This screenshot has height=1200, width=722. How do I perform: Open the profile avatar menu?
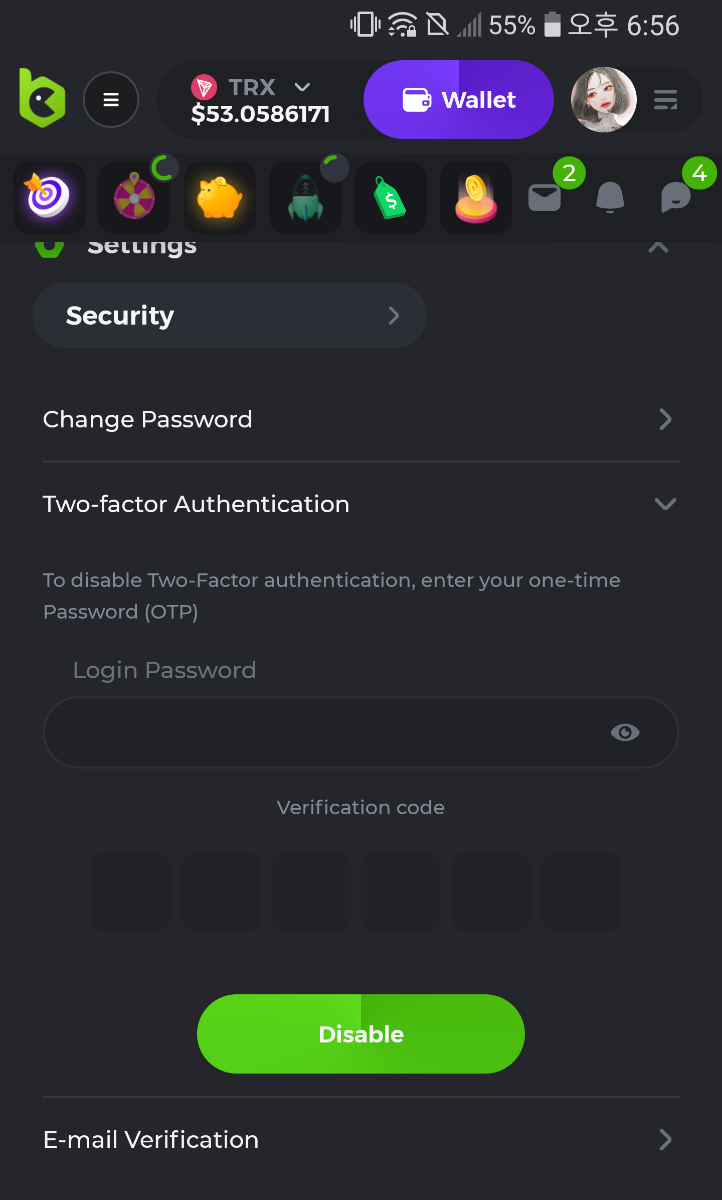click(604, 100)
